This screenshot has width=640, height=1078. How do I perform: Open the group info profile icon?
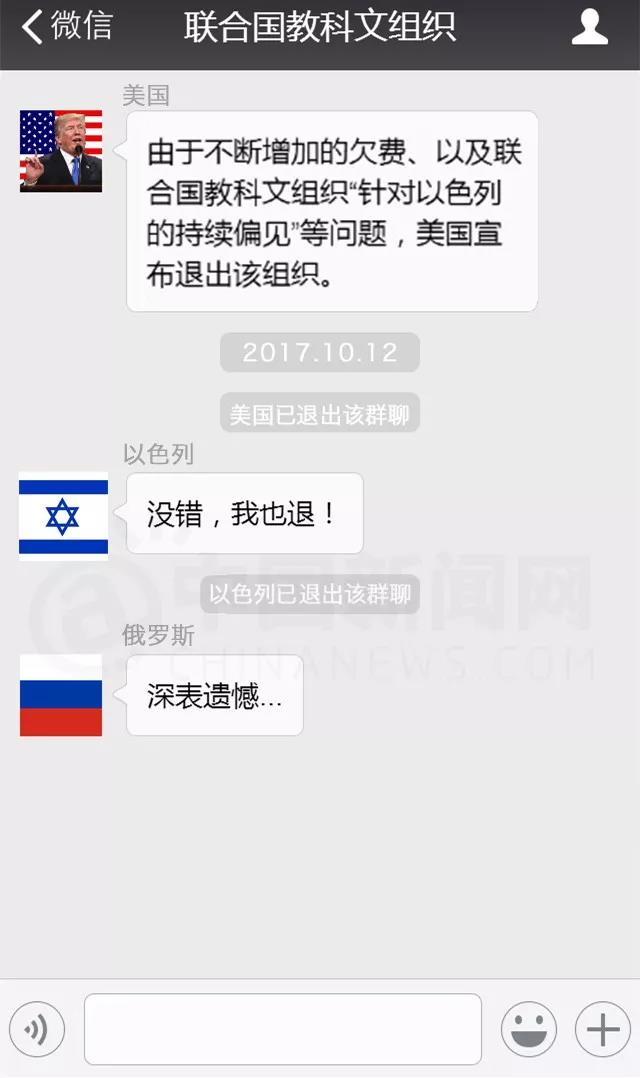[589, 28]
